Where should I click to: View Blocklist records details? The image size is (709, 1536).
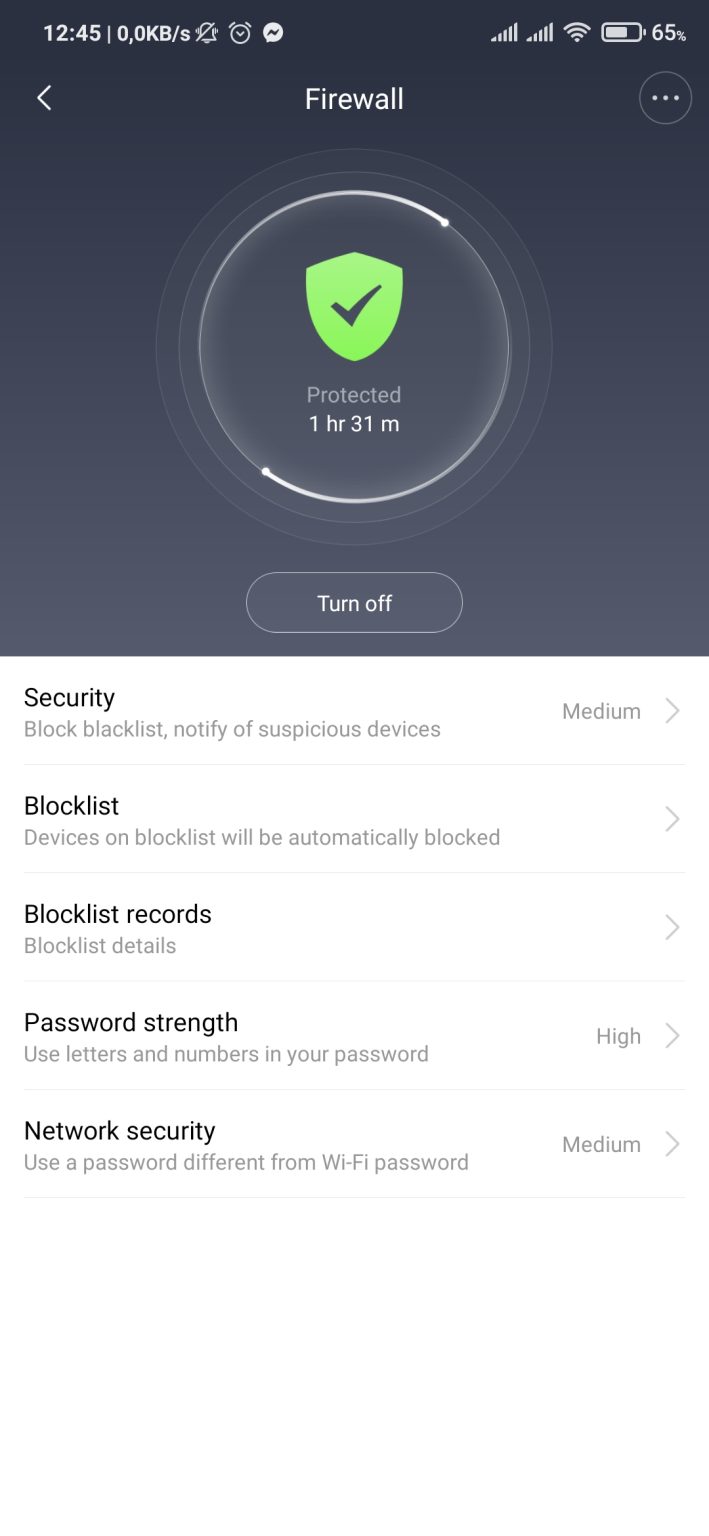[x=354, y=928]
